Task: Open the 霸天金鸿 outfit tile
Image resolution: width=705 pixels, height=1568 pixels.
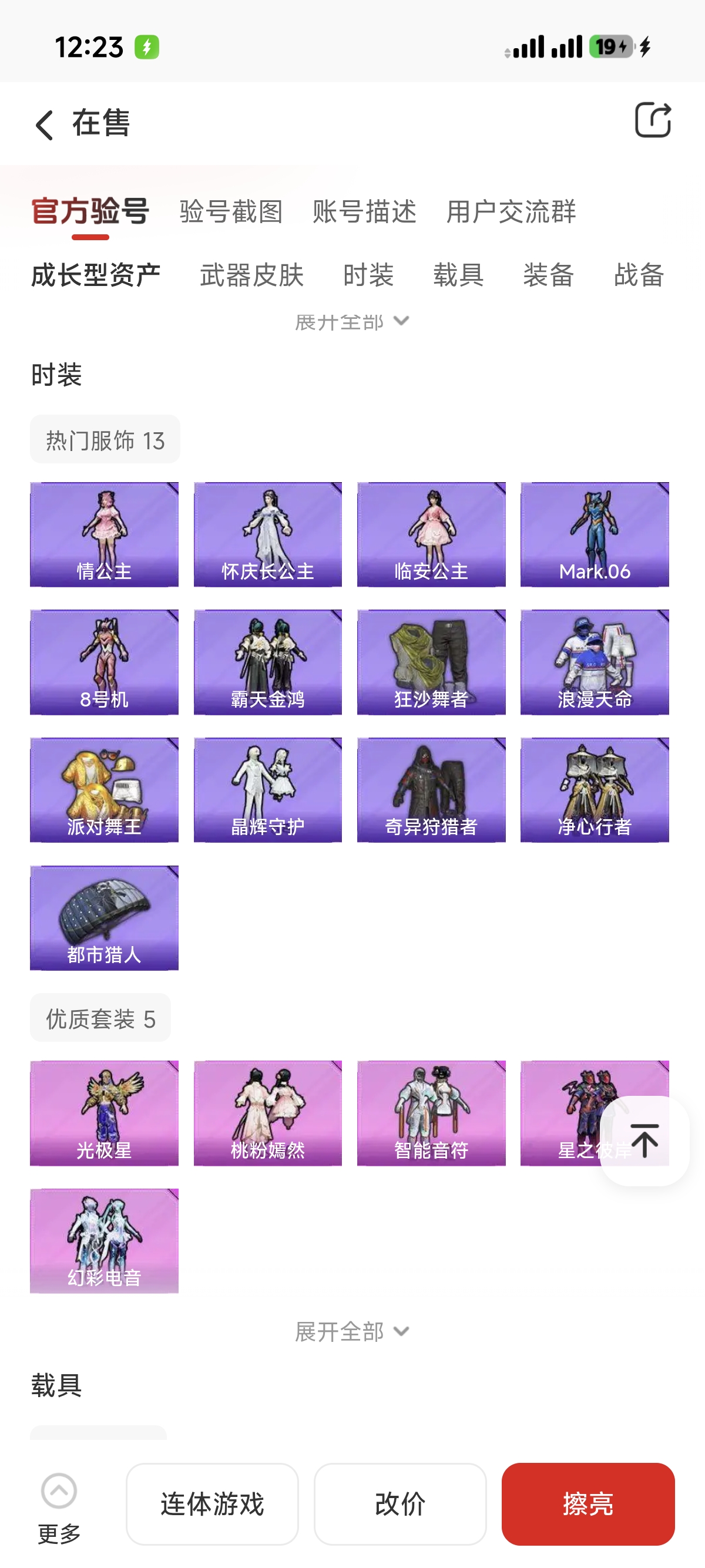Action: click(x=267, y=662)
